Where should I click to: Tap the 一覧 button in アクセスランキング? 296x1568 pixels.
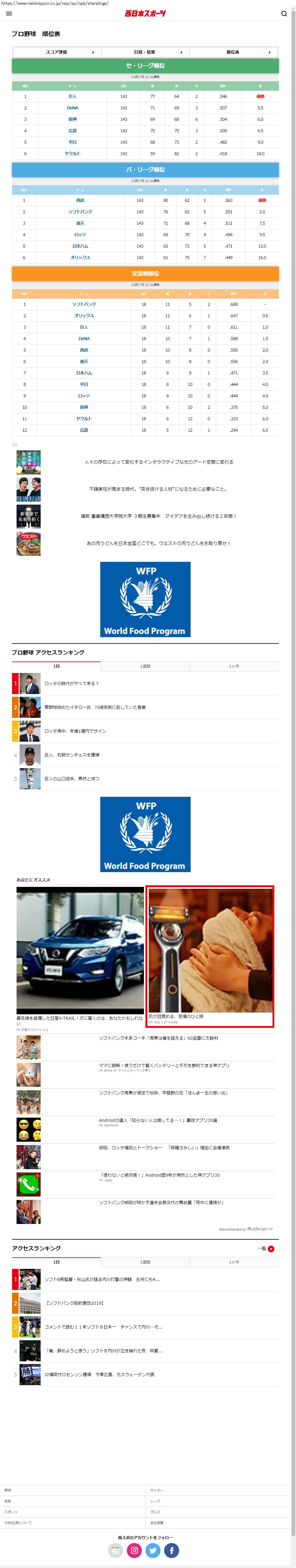[x=266, y=1248]
